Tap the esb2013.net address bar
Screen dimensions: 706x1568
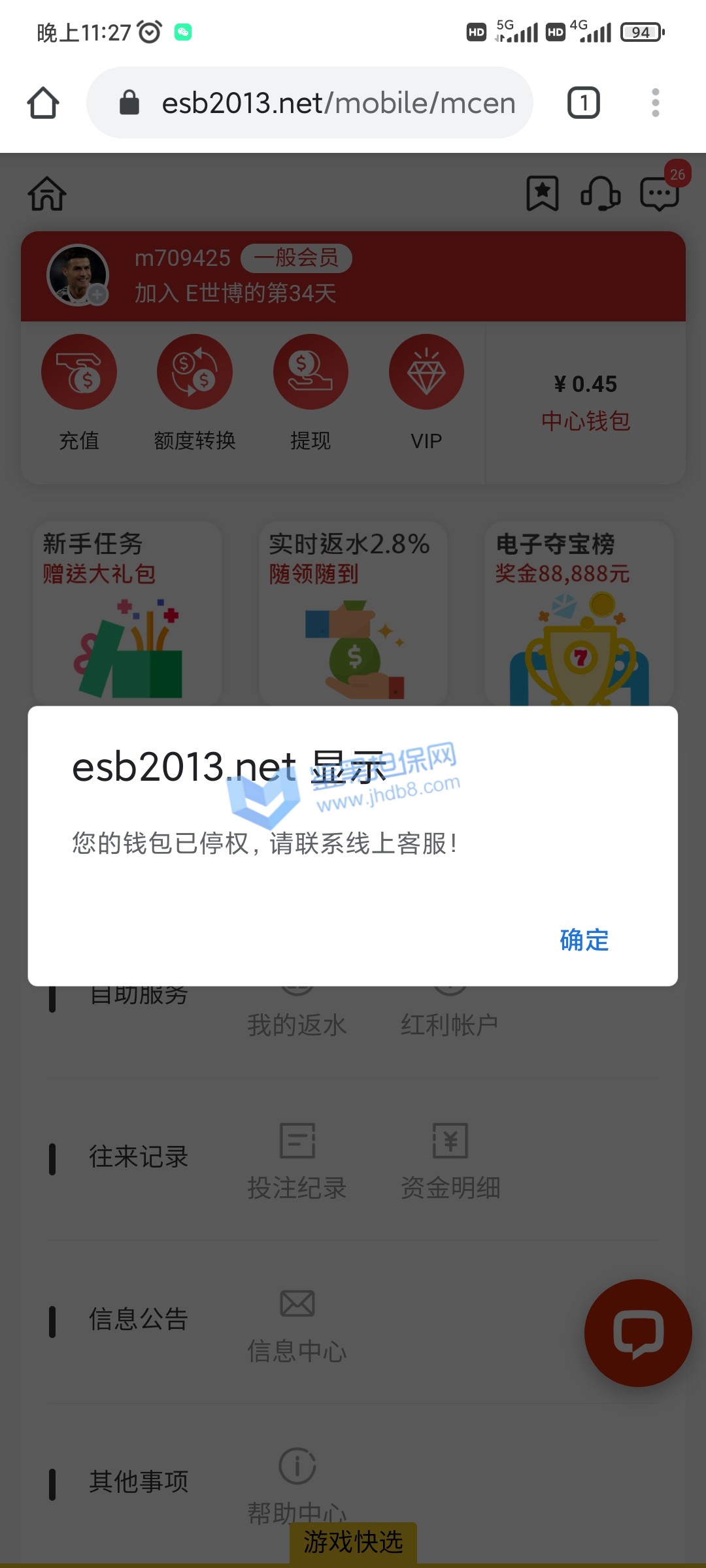pos(327,103)
